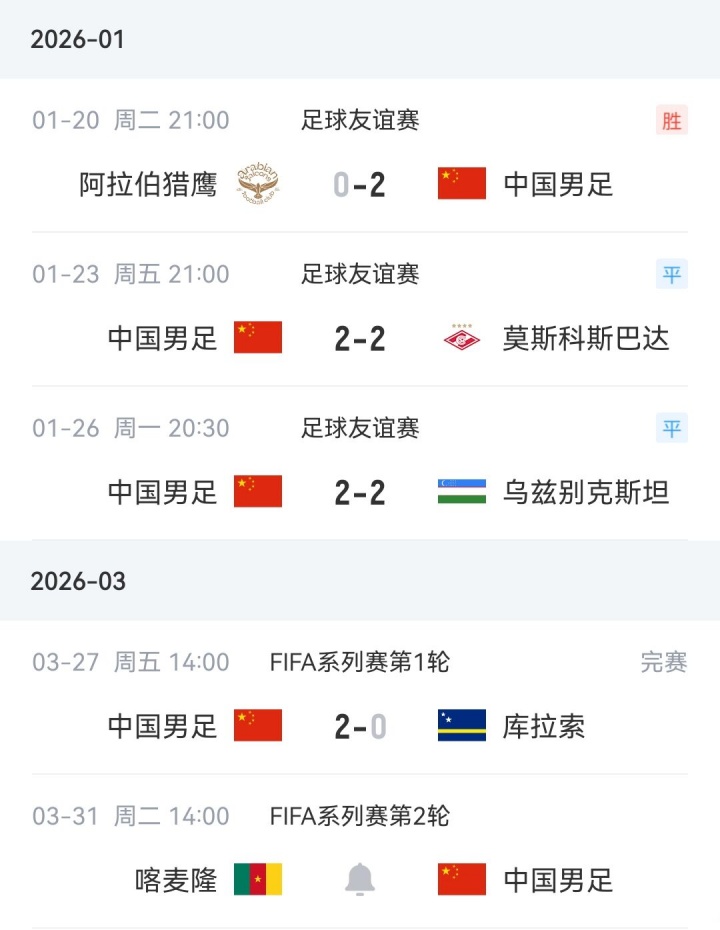
Task: Open the 阿拉伯猎鹰 vs 中国男足 match
Action: pyautogui.click(x=360, y=184)
